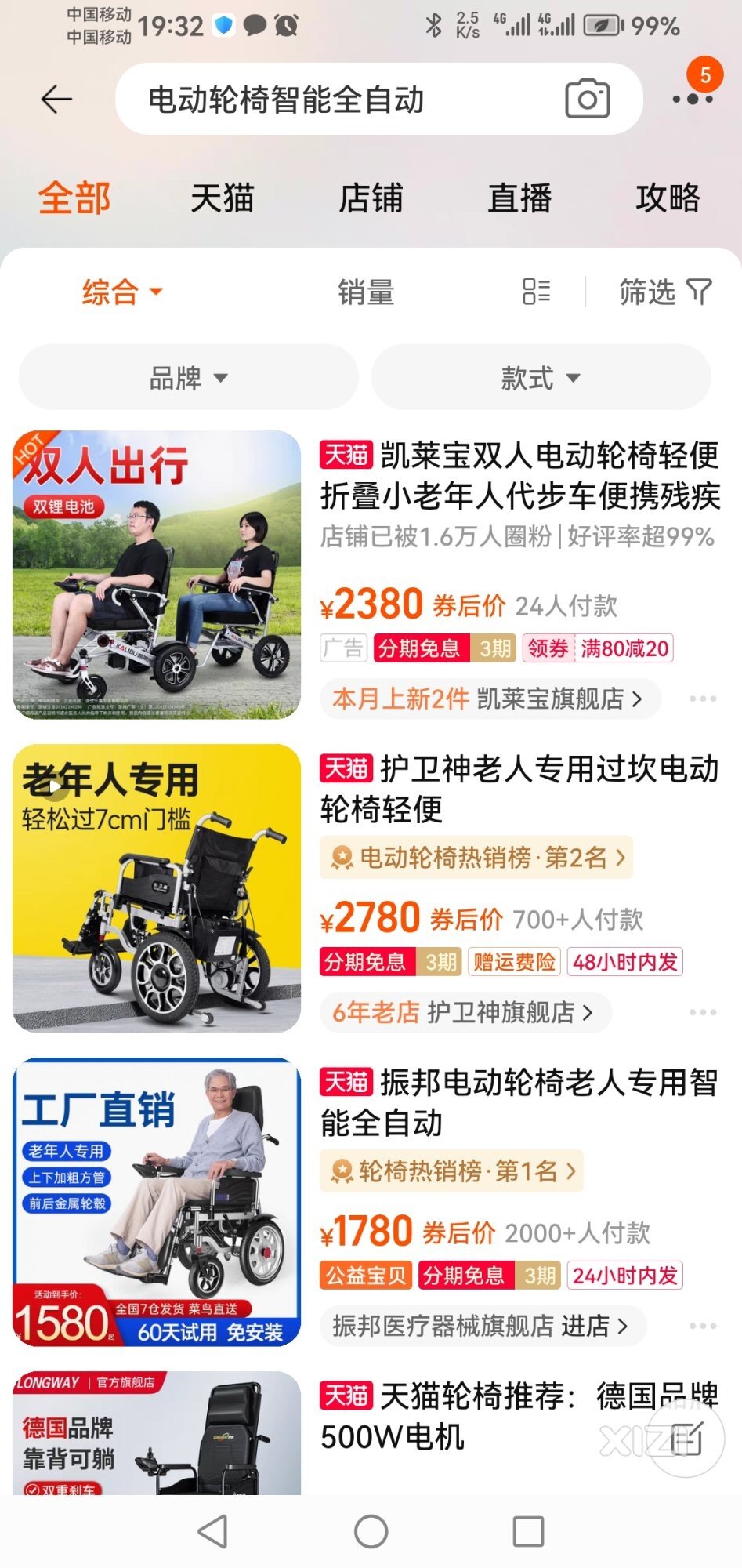The width and height of the screenshot is (742, 1568).
Task: Switch to the 攻略 tab
Action: pos(668,198)
